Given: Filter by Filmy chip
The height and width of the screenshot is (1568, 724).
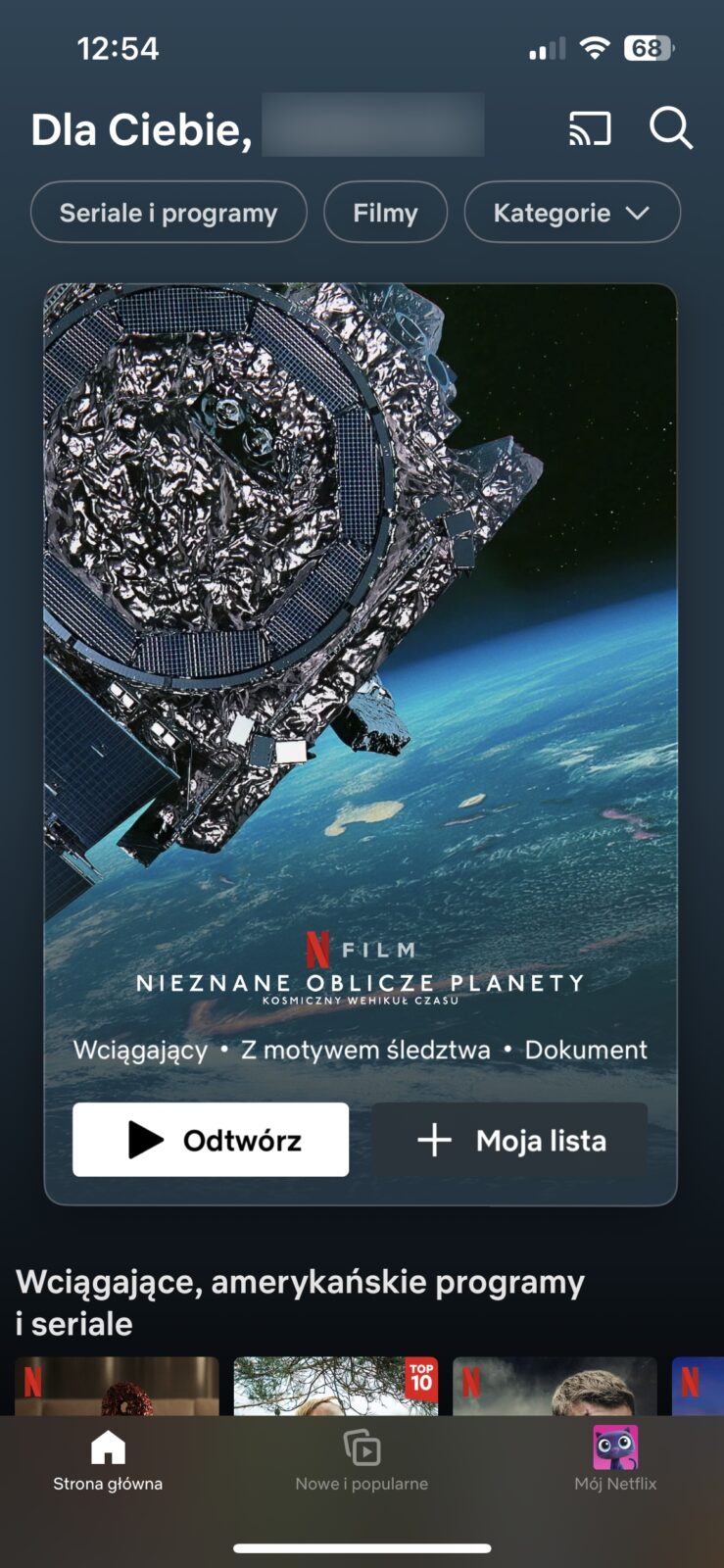Looking at the screenshot, I should click(x=385, y=213).
